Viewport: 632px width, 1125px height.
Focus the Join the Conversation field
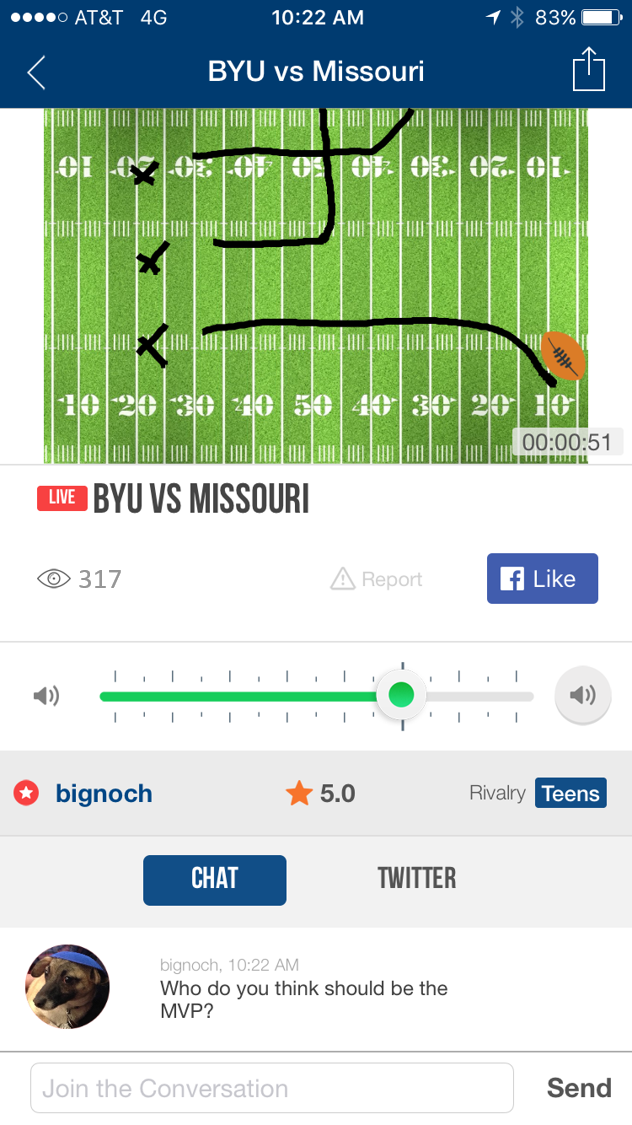click(271, 1088)
